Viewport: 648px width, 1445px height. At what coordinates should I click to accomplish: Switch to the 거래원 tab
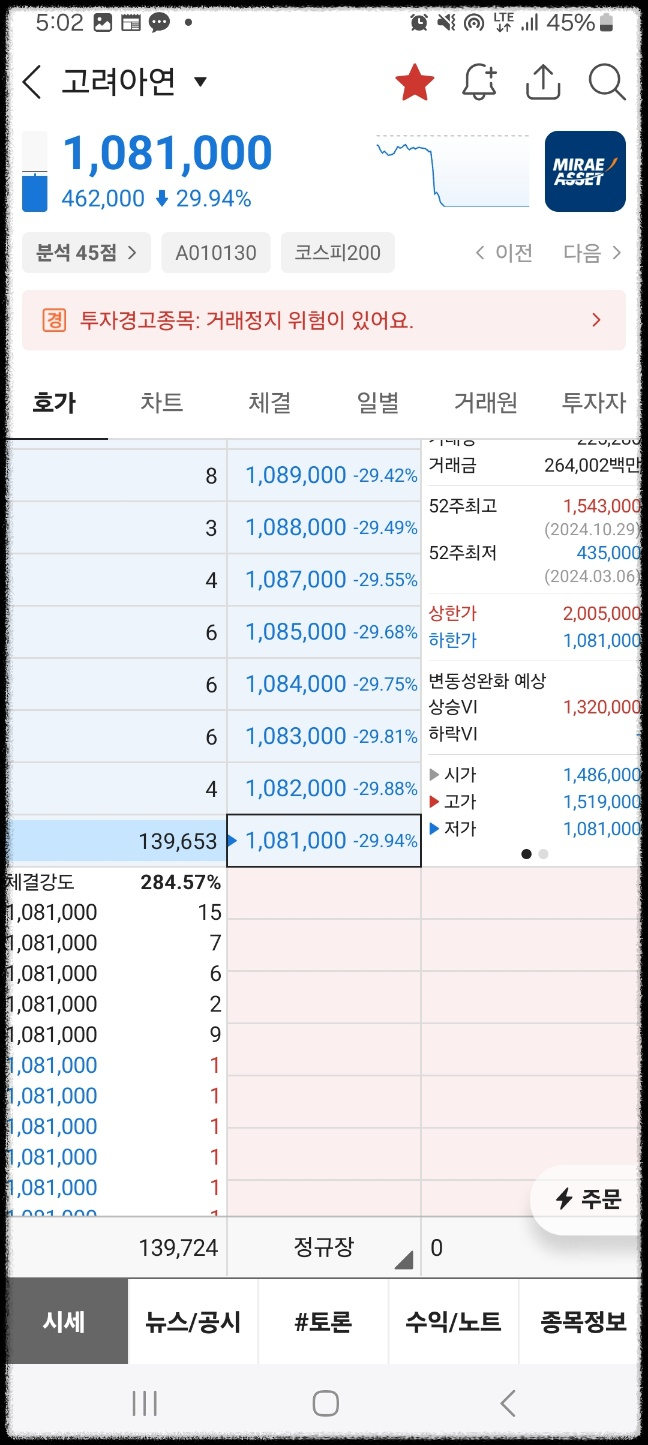tap(486, 403)
